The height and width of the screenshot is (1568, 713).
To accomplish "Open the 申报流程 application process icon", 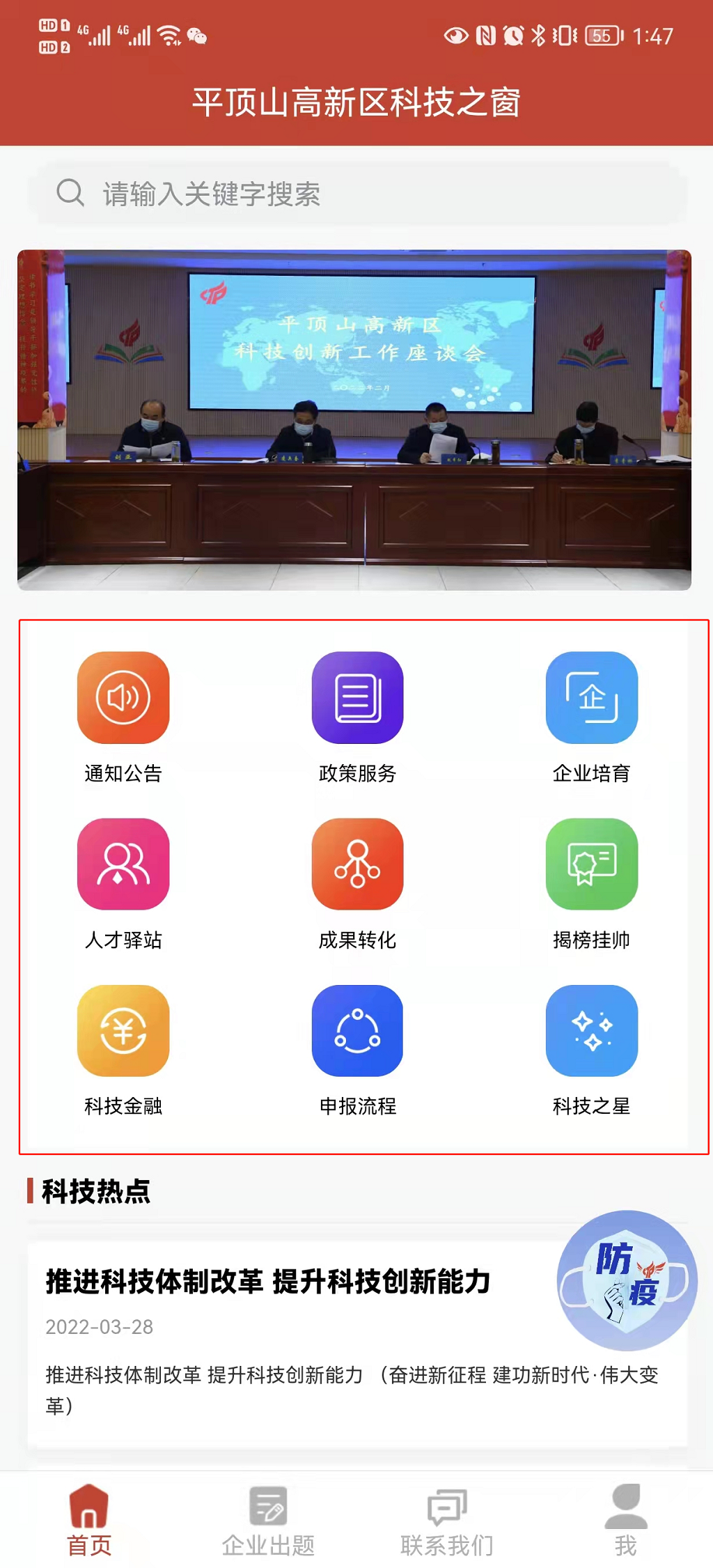I will point(356,1032).
